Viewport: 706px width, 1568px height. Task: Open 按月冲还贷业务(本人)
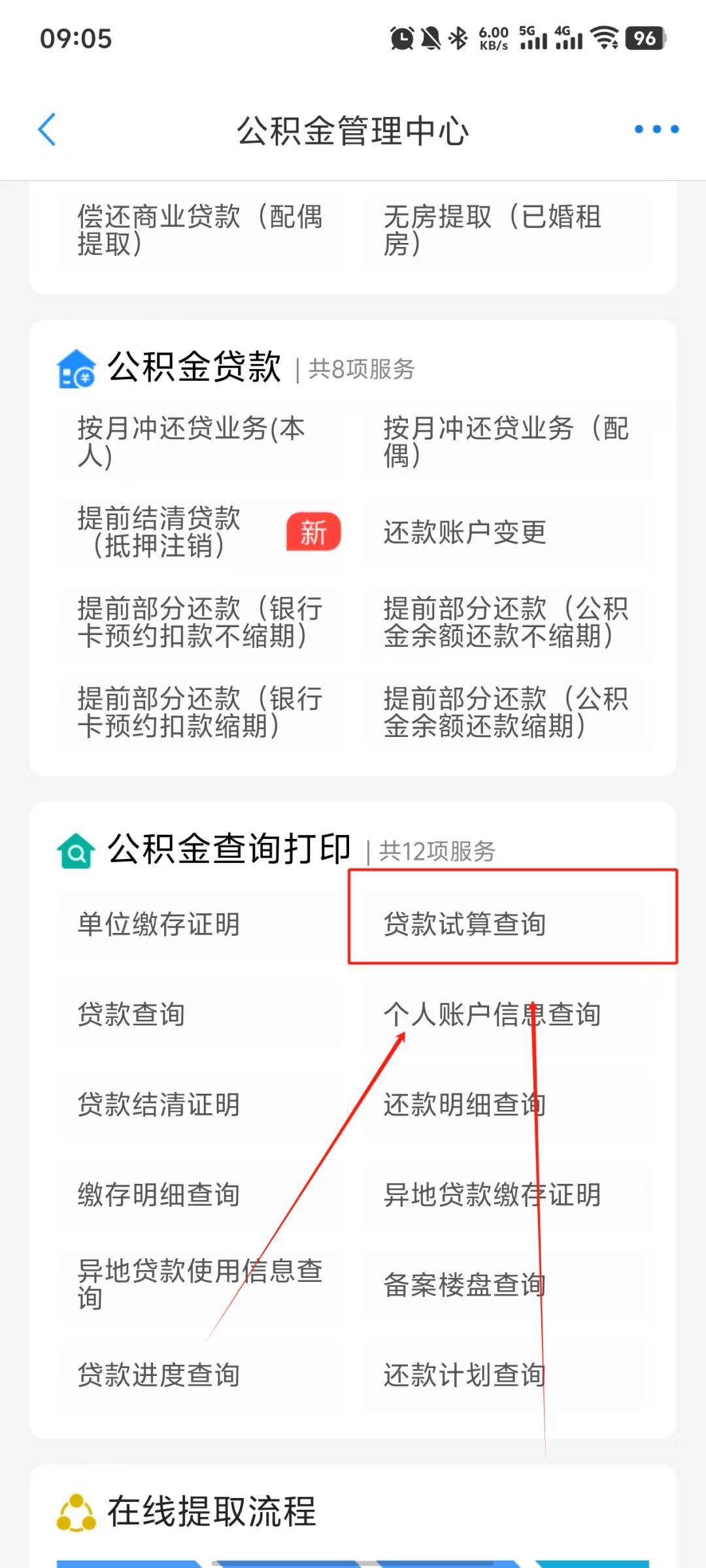(x=199, y=442)
